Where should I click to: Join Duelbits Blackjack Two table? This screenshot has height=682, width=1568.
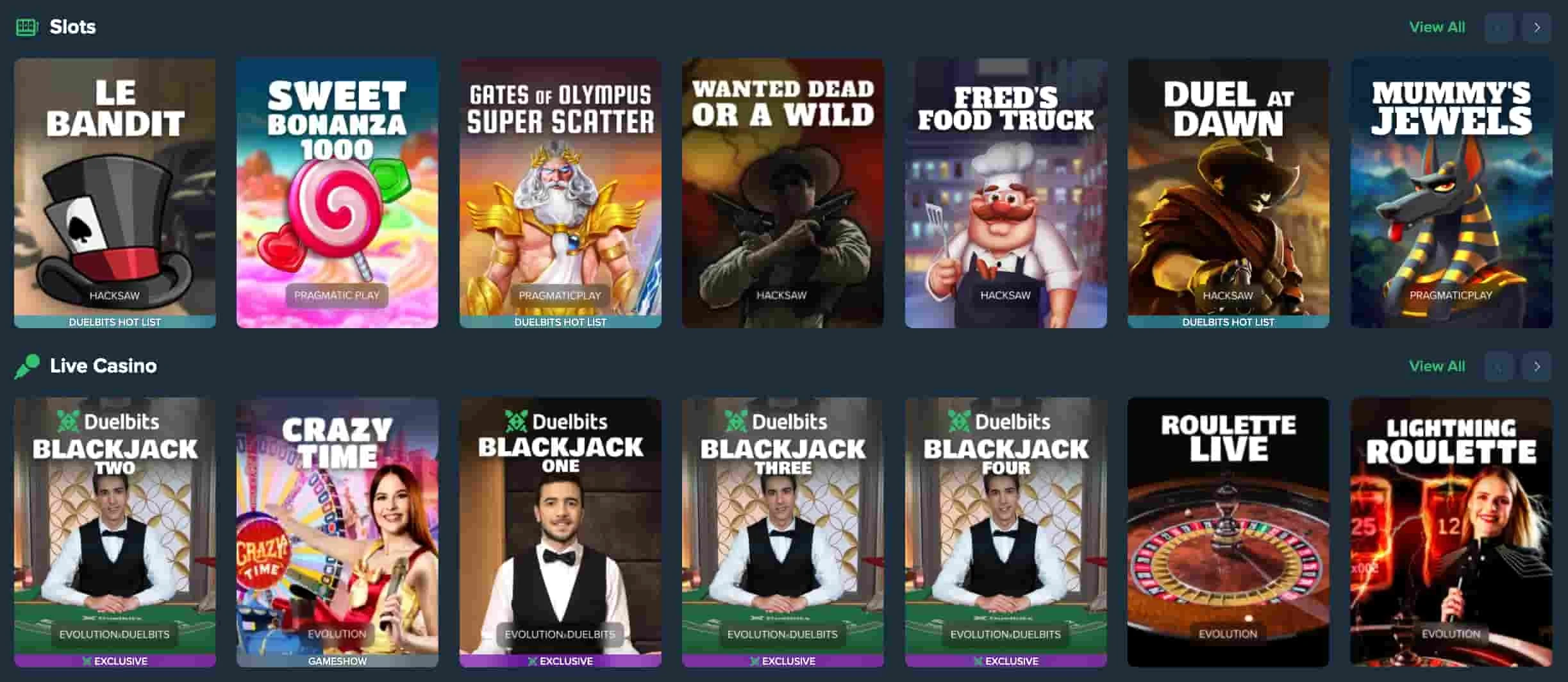coord(115,532)
